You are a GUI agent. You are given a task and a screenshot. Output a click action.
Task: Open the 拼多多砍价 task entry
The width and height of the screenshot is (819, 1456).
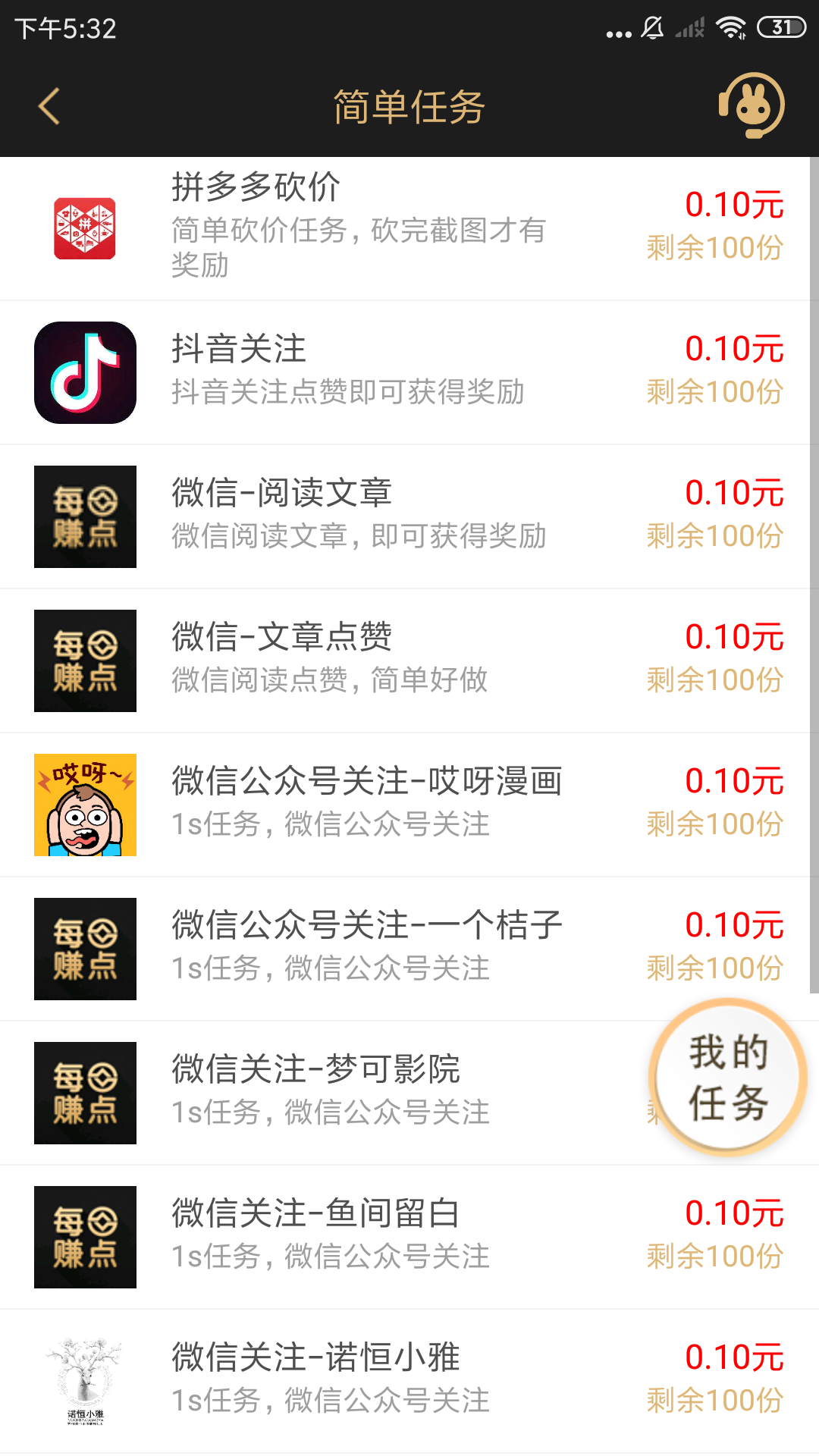(341, 228)
